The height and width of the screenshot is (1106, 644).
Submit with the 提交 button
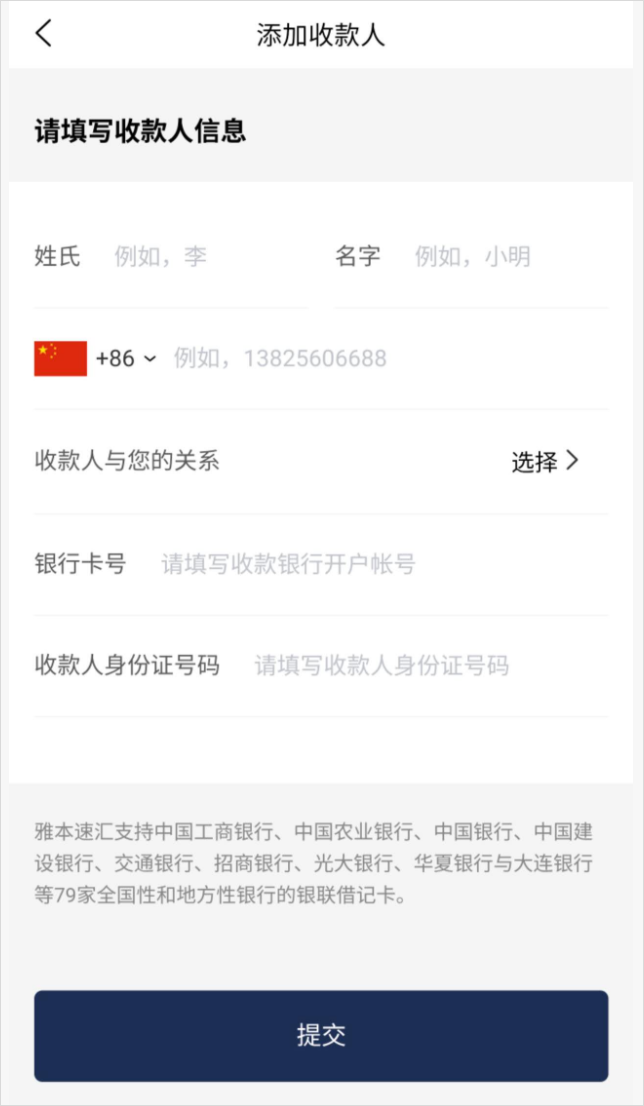pyautogui.click(x=321, y=1035)
